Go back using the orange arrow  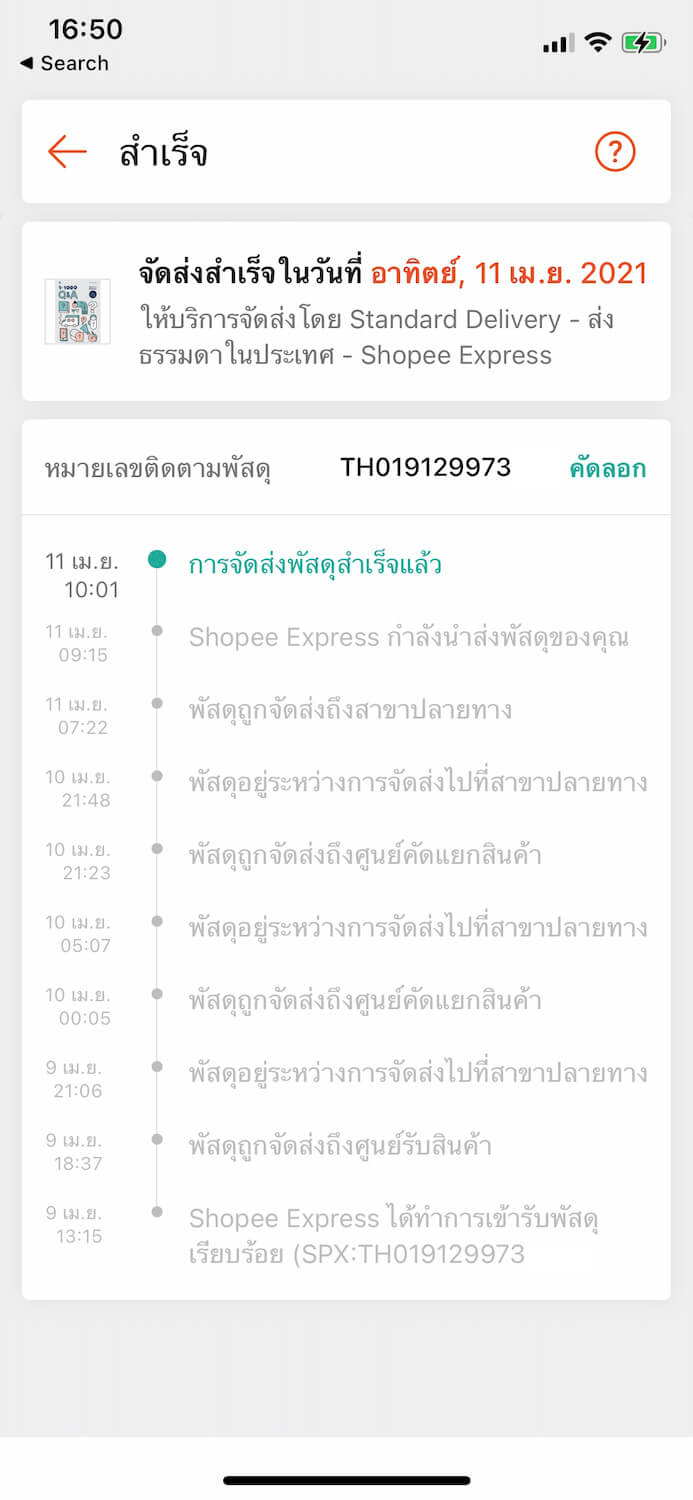point(67,152)
